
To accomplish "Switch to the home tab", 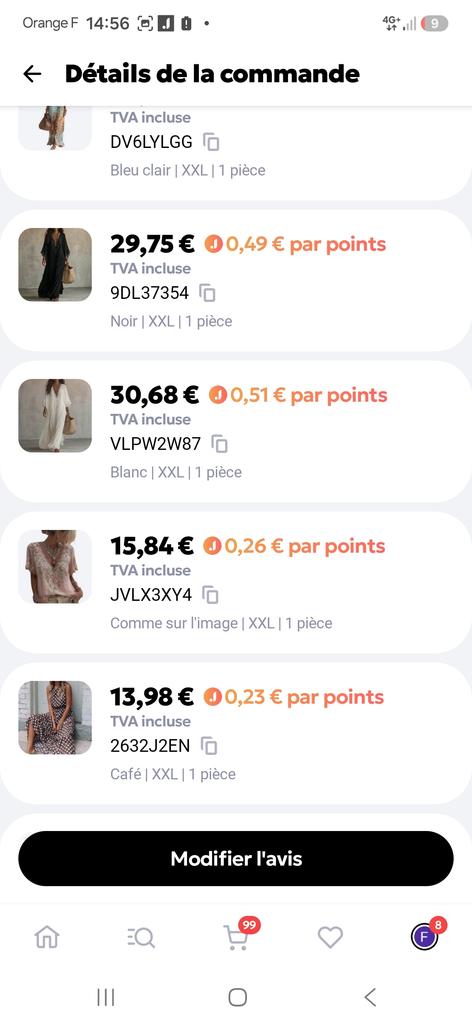I will [47, 938].
